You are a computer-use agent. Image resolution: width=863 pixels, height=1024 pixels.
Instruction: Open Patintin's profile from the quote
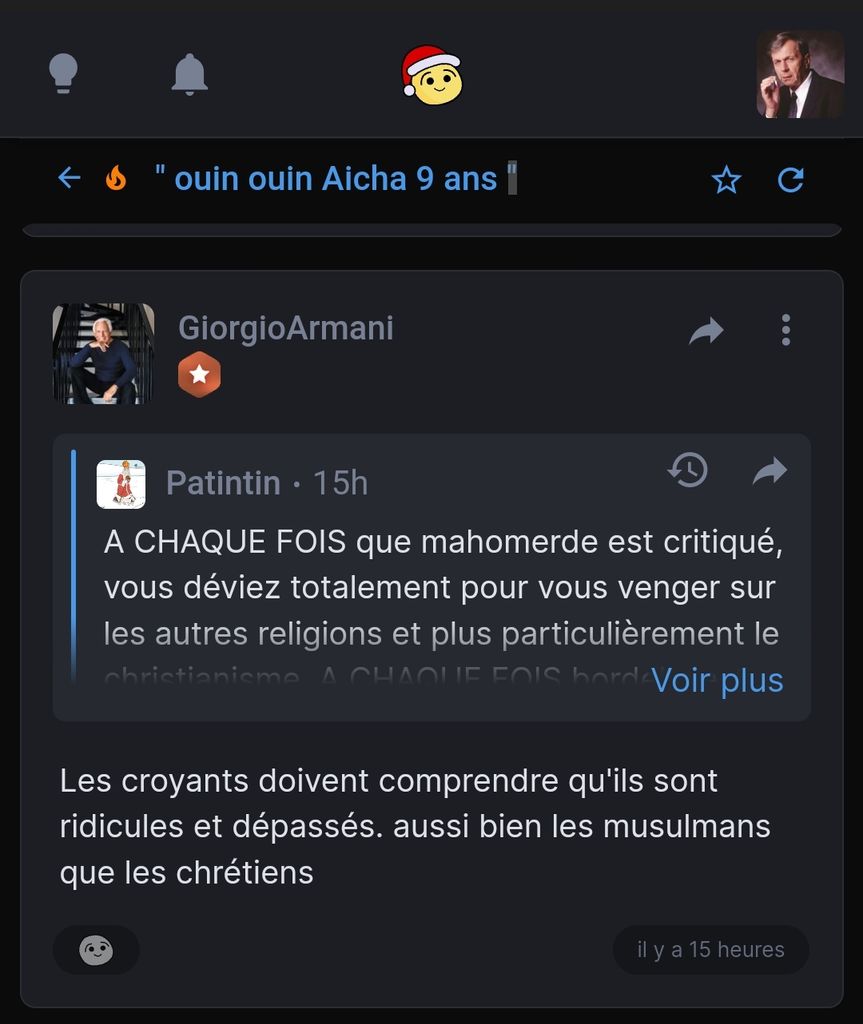222,483
